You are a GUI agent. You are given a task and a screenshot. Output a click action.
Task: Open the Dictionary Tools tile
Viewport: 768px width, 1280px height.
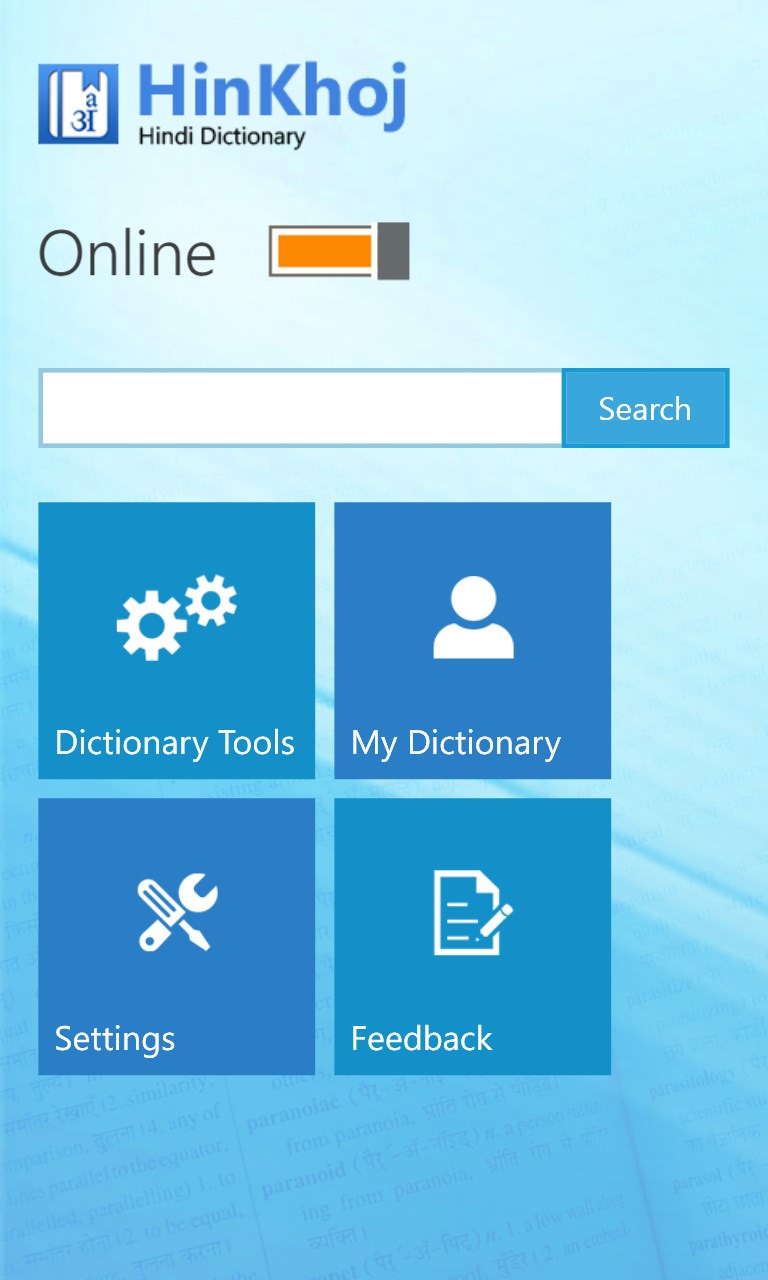tap(176, 640)
